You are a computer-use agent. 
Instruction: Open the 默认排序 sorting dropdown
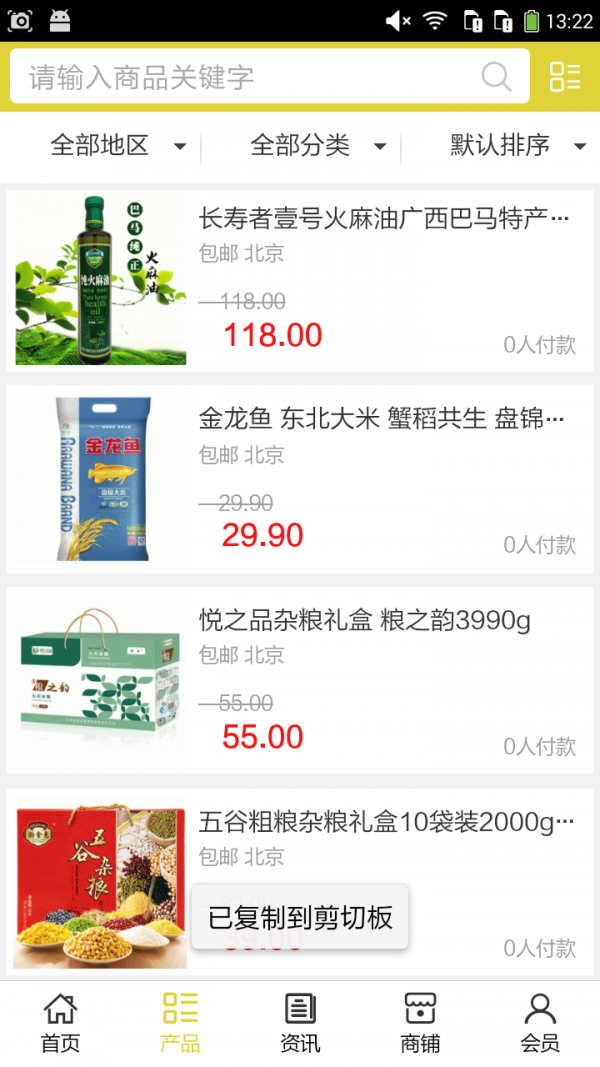point(516,146)
